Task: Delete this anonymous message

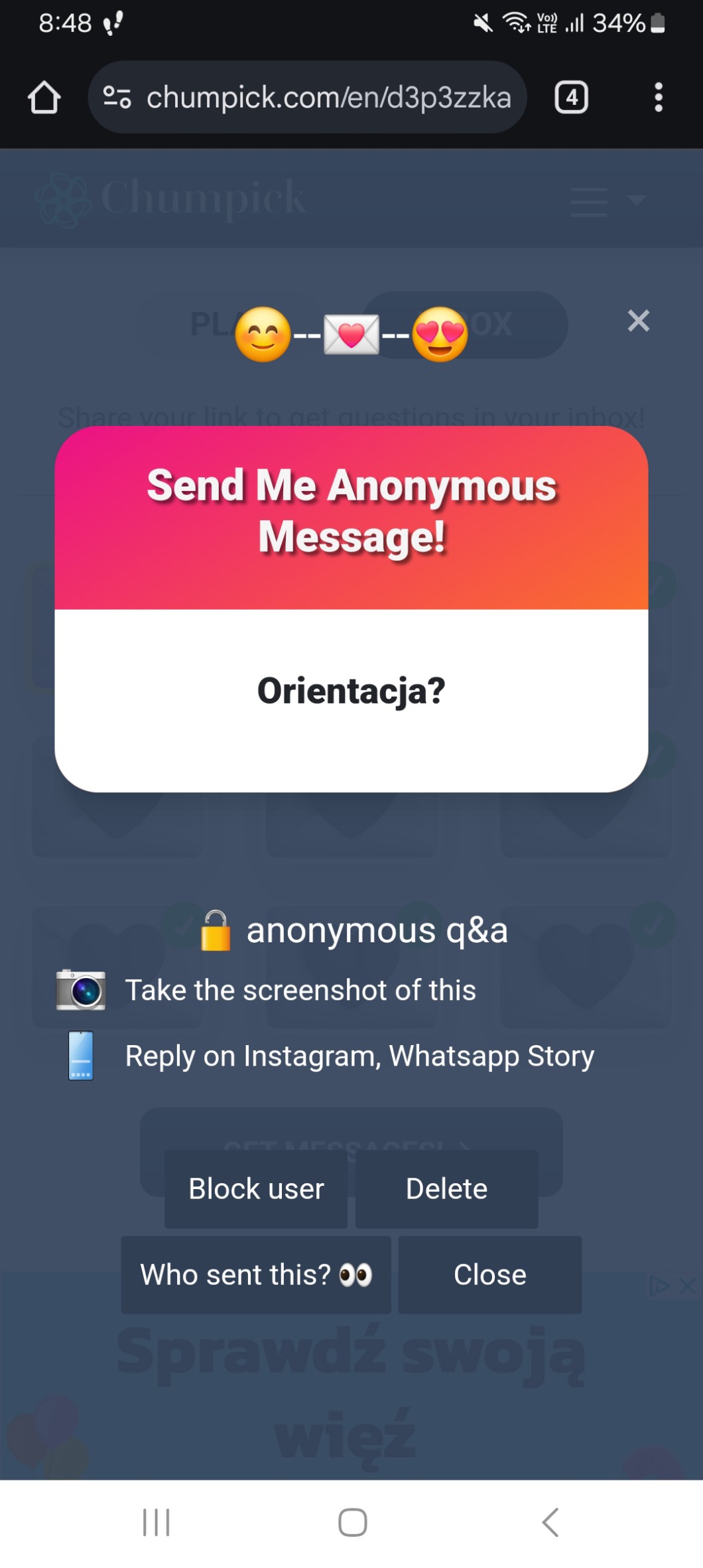Action: [x=446, y=1188]
